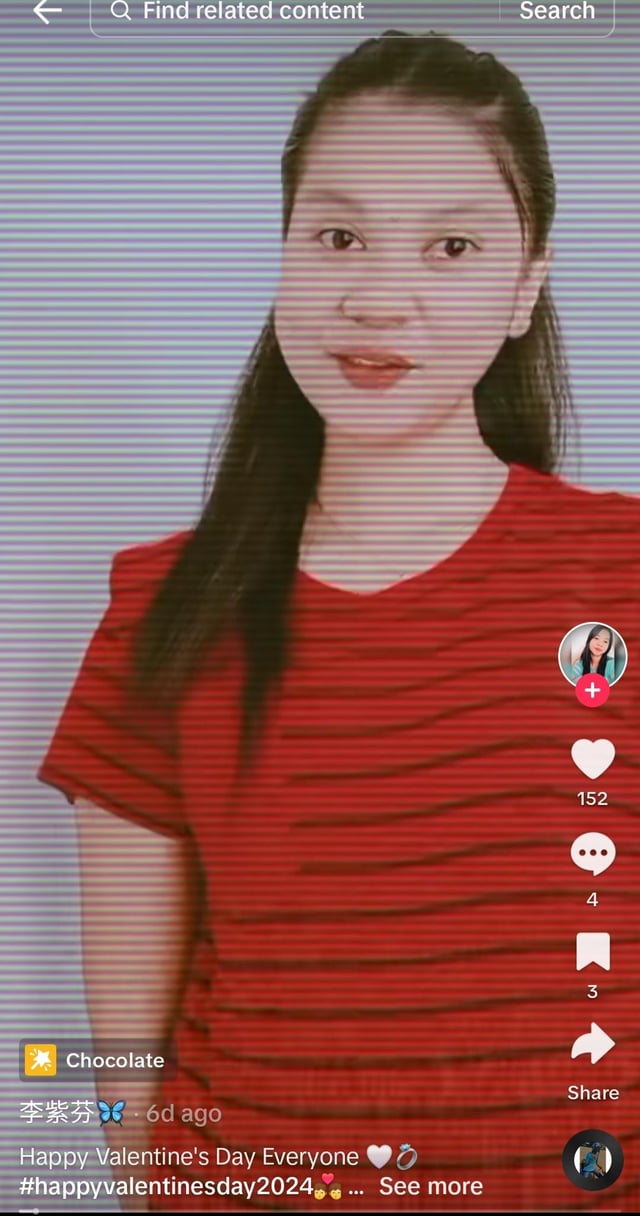Share this video
Viewport: 640px width, 1216px height.
click(x=592, y=1045)
